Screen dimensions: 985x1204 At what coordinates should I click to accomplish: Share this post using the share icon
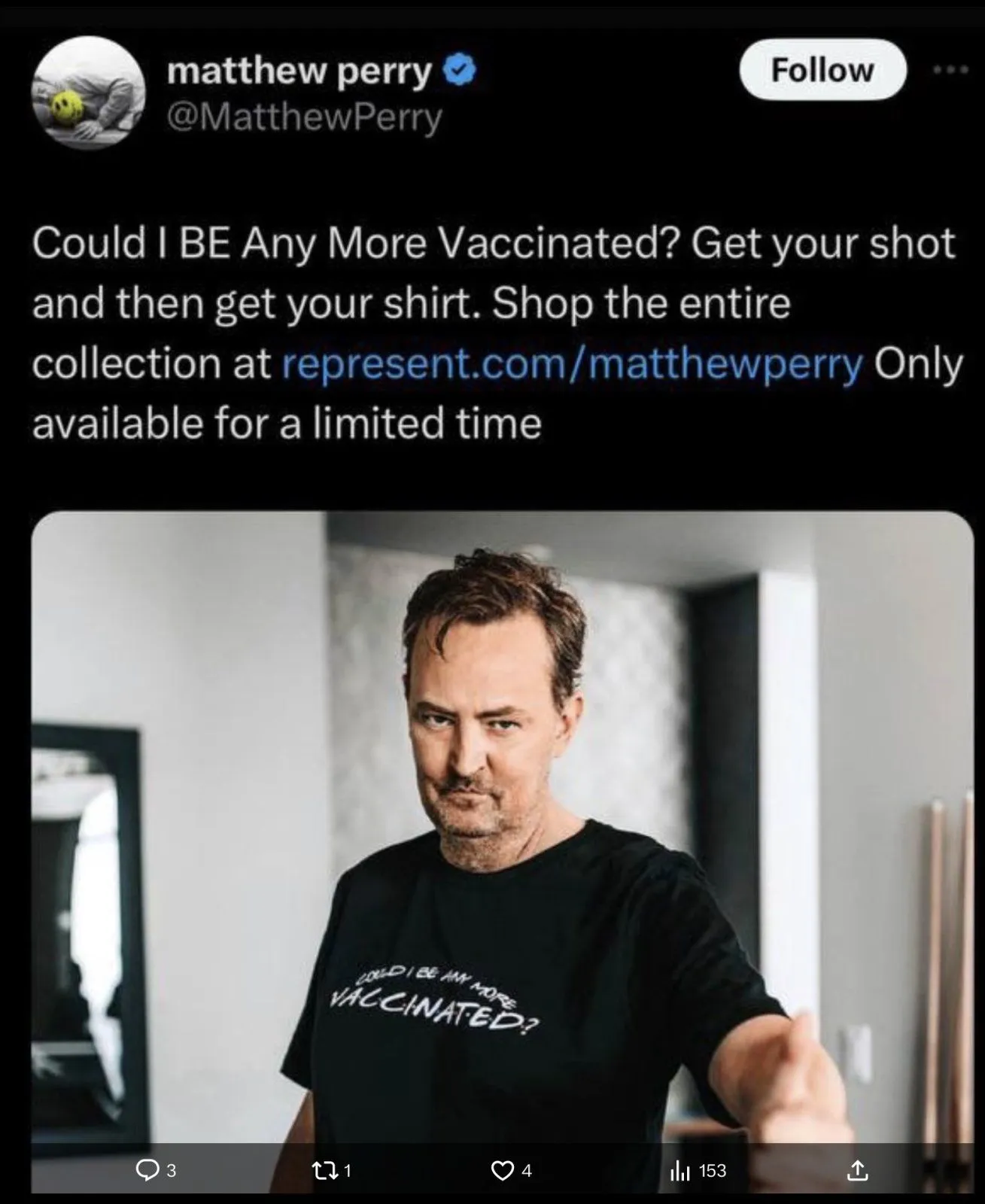point(857,1169)
